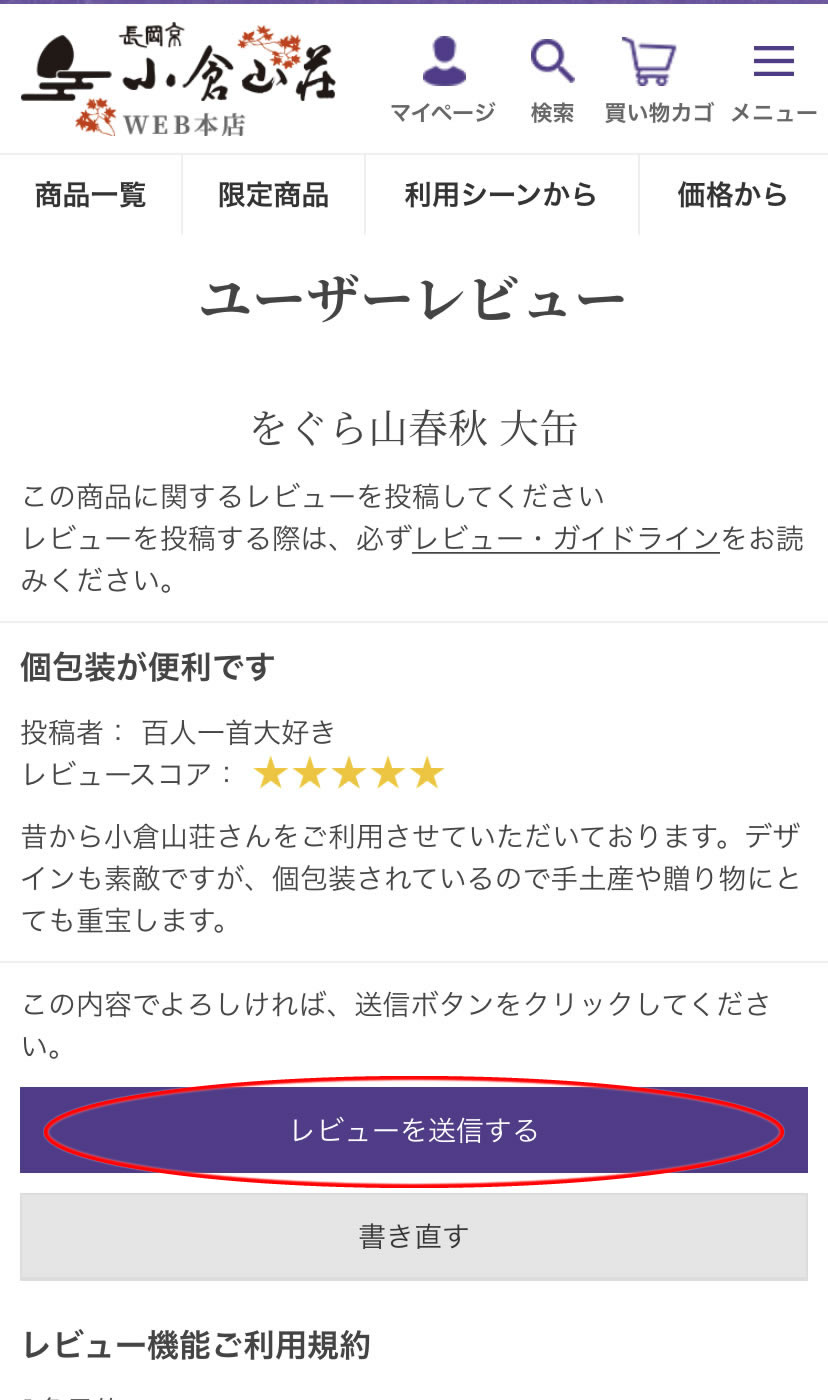This screenshot has width=828, height=1400.
Task: Switch to 限定商品 tab
Action: click(273, 195)
